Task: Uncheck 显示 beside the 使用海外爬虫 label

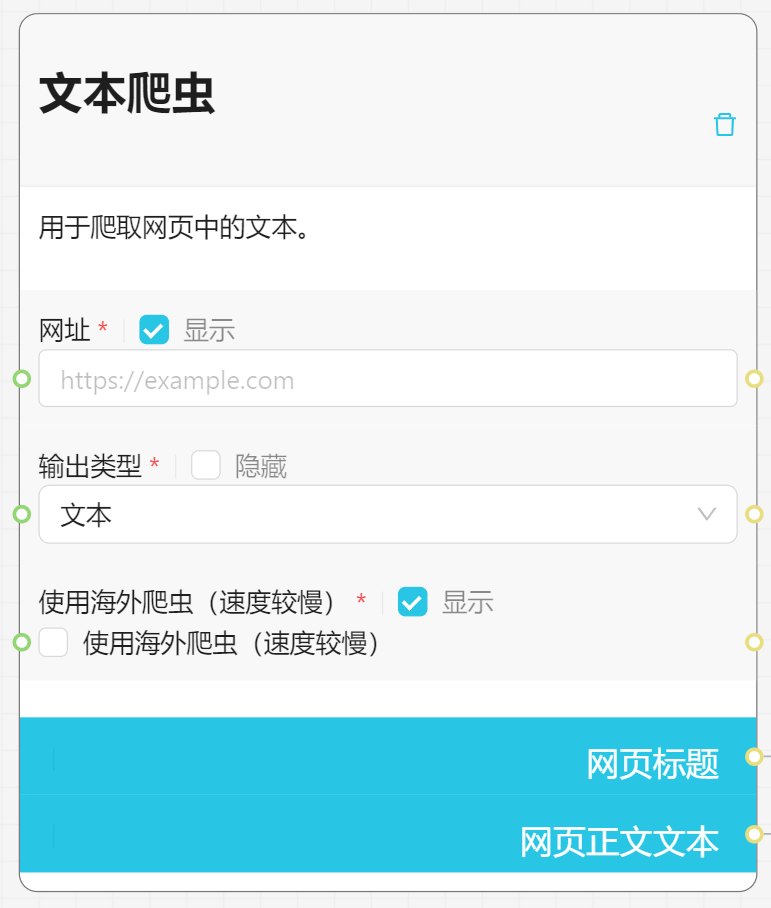Action: tap(412, 601)
